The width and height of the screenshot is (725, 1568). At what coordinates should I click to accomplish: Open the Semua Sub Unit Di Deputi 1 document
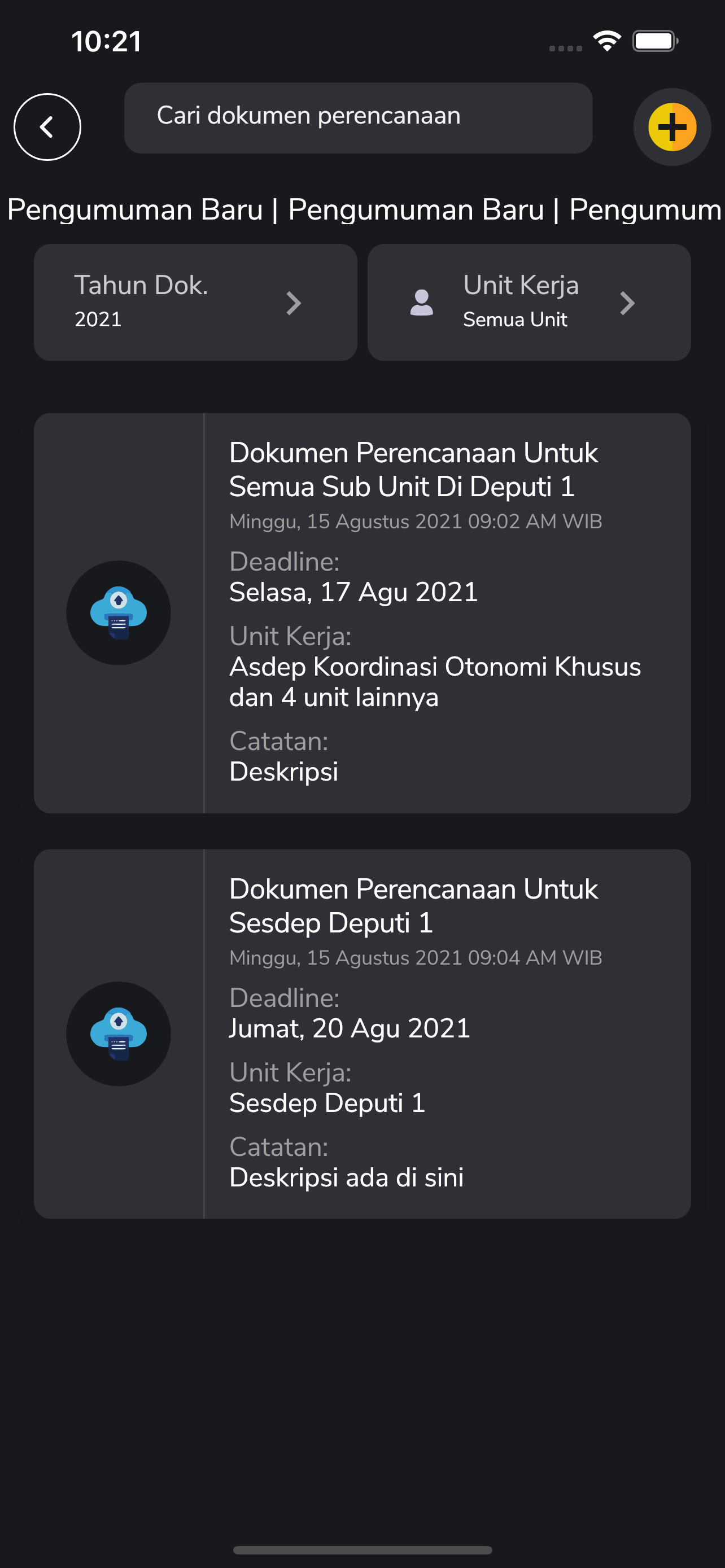(362, 613)
